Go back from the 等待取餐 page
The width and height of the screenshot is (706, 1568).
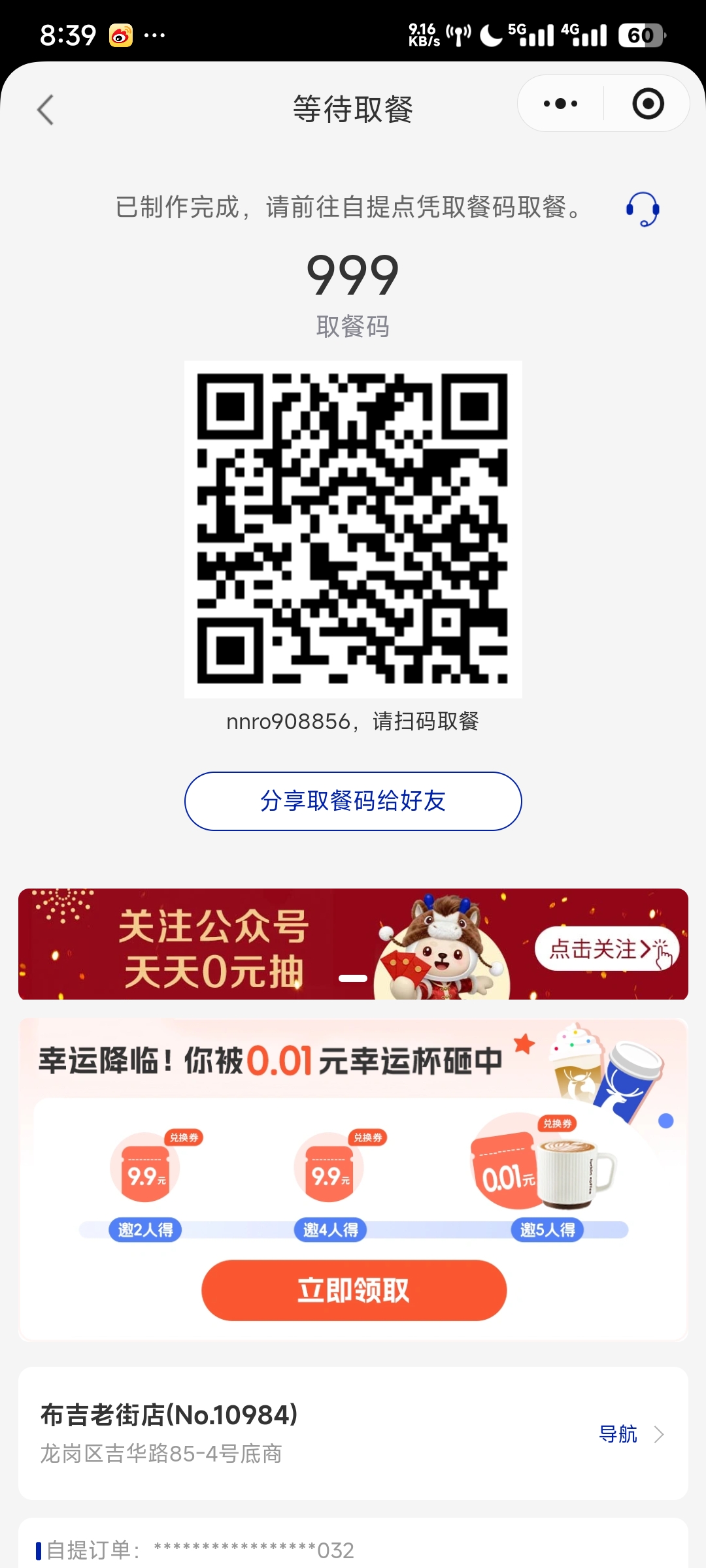(x=45, y=109)
